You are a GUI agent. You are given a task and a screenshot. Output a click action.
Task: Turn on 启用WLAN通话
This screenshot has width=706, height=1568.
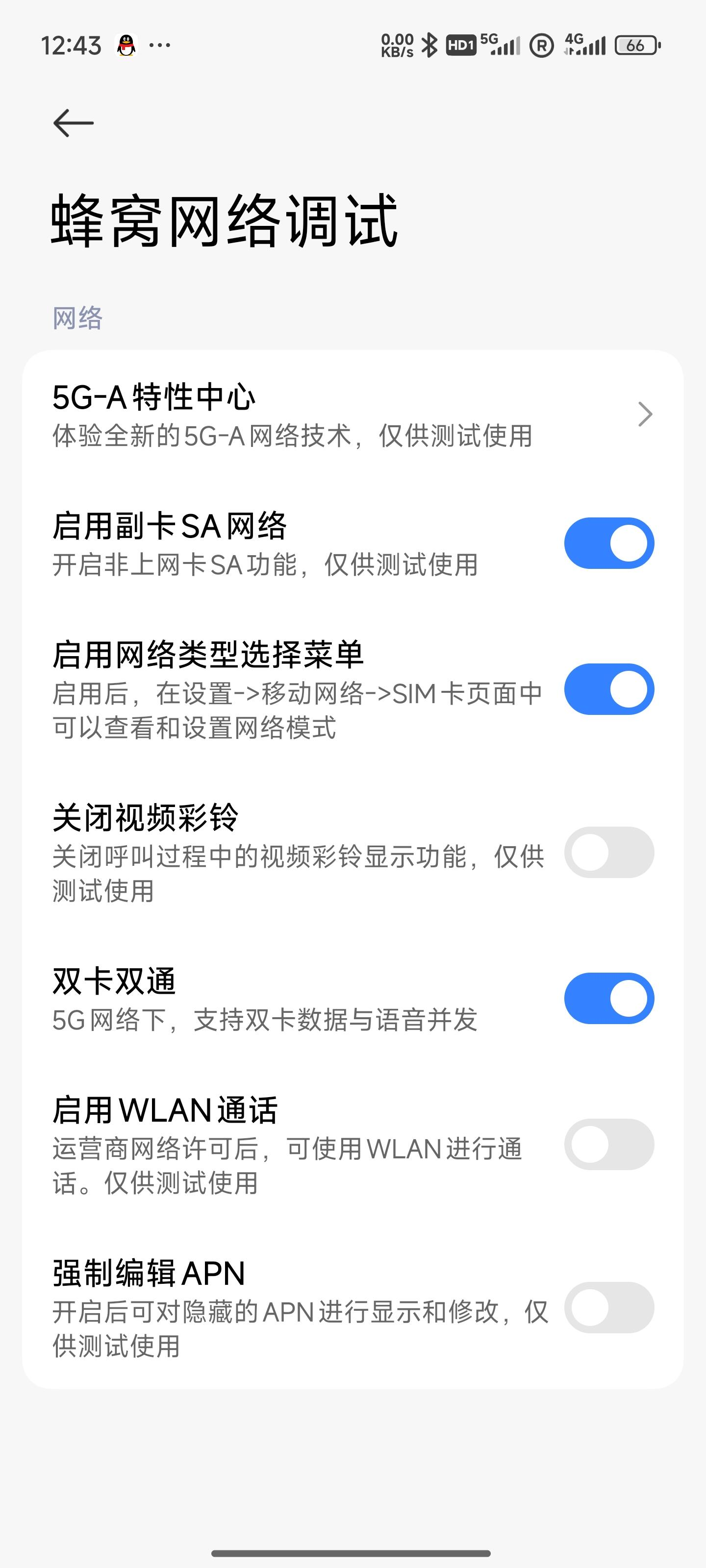pyautogui.click(x=608, y=1144)
